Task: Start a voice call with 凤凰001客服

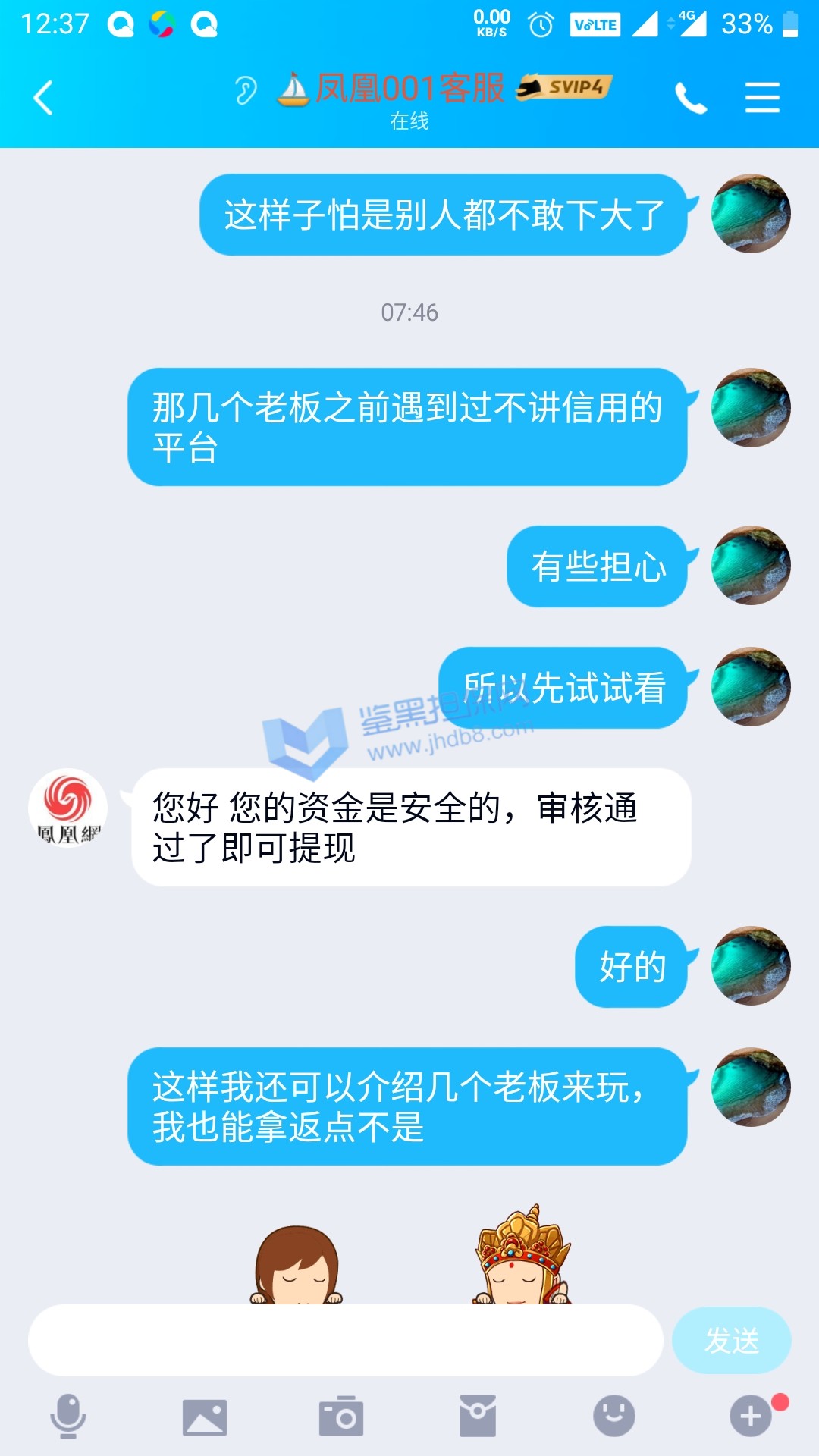Action: coord(690,98)
